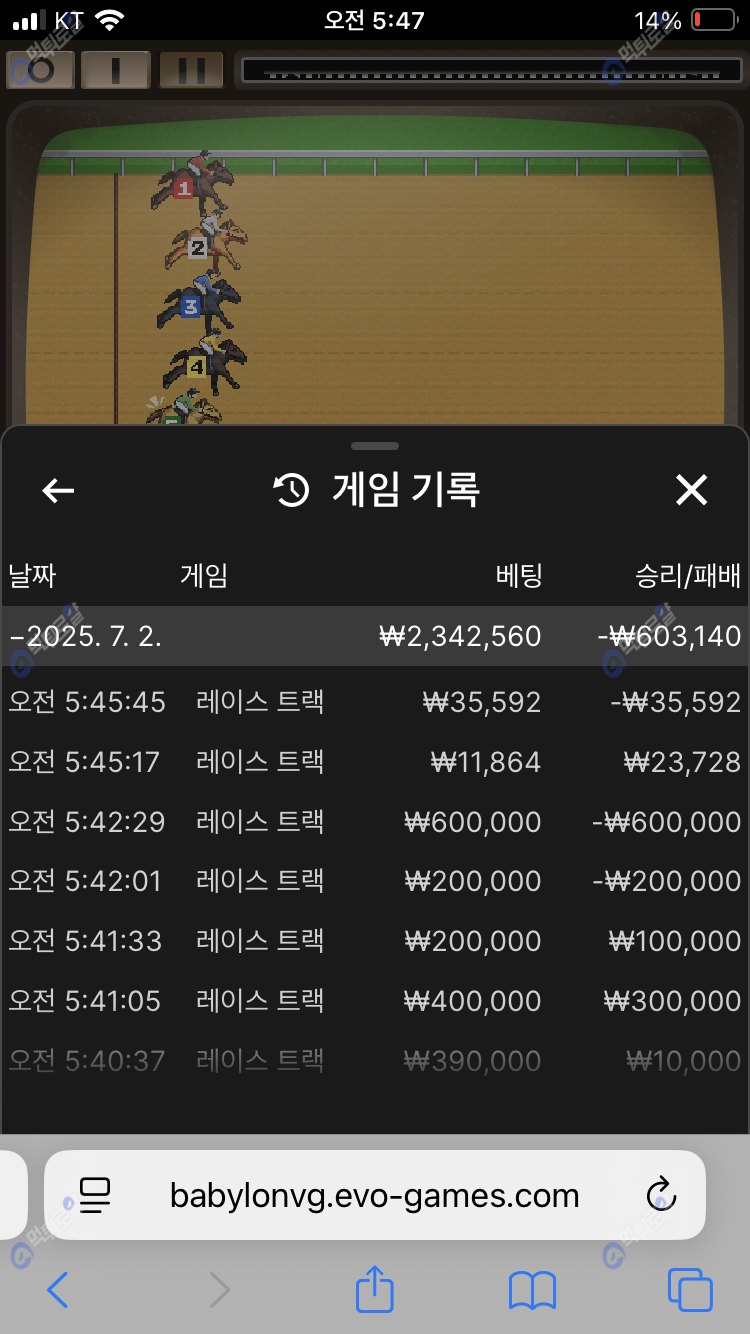Open Safari bookmarks
The image size is (750, 1334).
(x=532, y=1290)
